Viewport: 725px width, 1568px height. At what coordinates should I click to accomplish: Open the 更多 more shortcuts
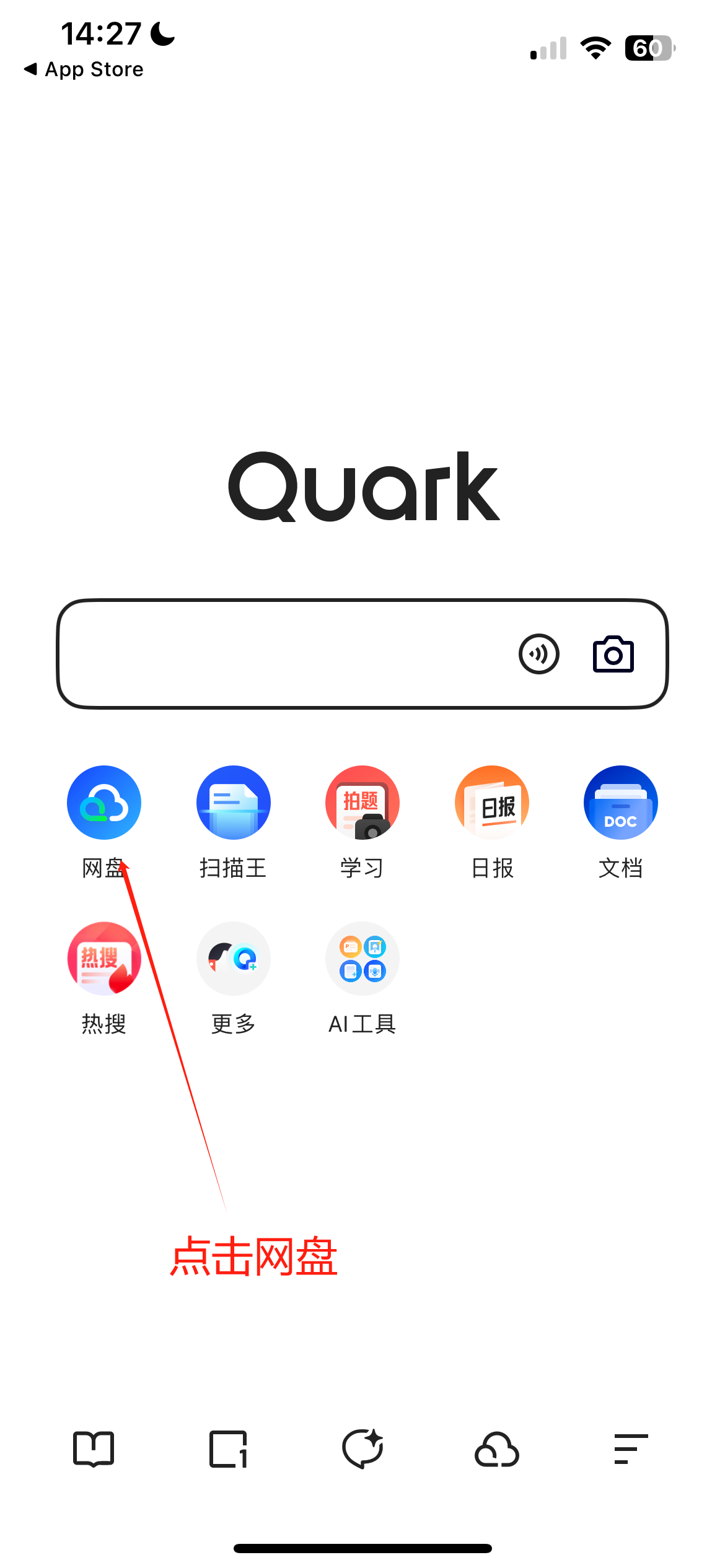(233, 959)
